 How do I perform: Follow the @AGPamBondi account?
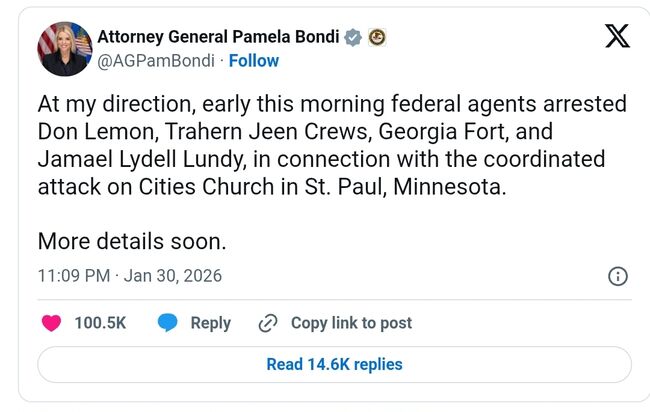tap(253, 61)
